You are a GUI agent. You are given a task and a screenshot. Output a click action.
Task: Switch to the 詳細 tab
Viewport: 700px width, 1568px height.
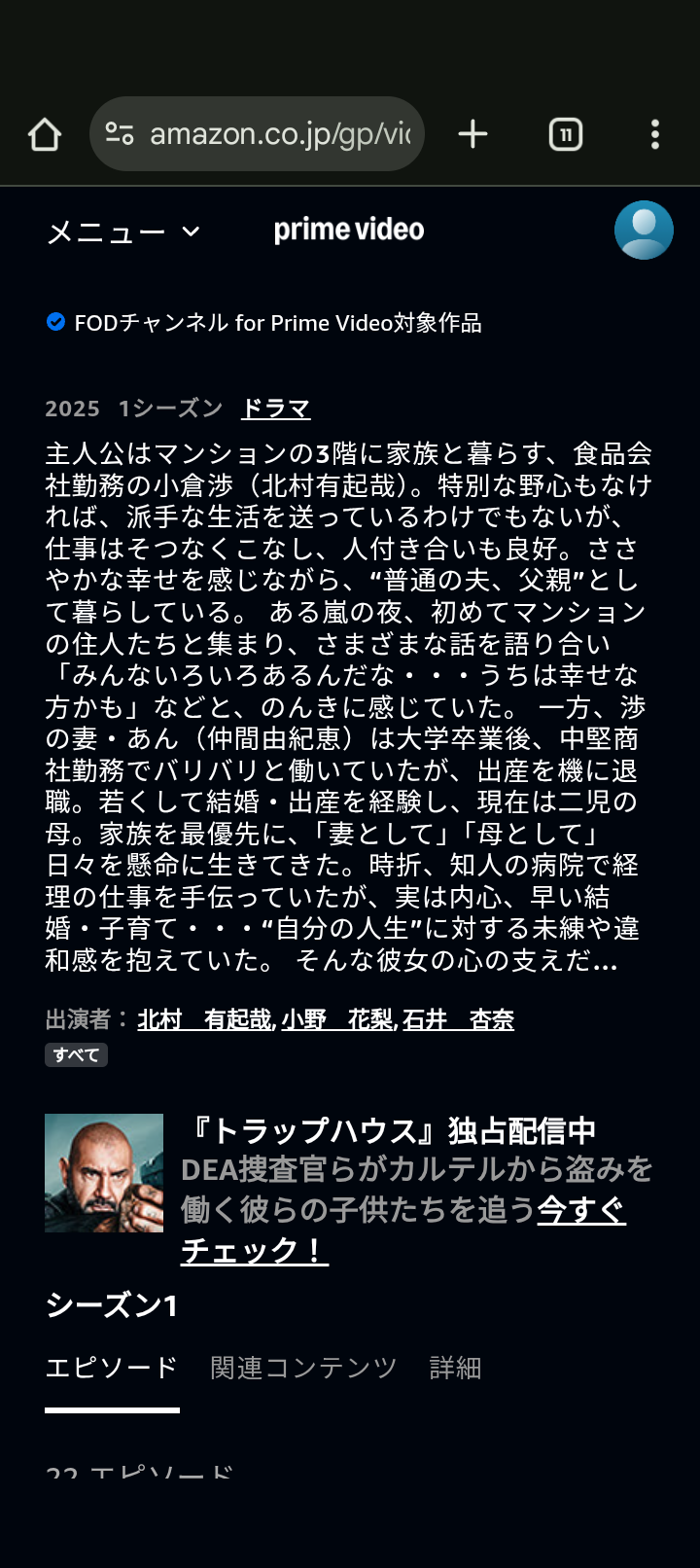(x=455, y=1369)
